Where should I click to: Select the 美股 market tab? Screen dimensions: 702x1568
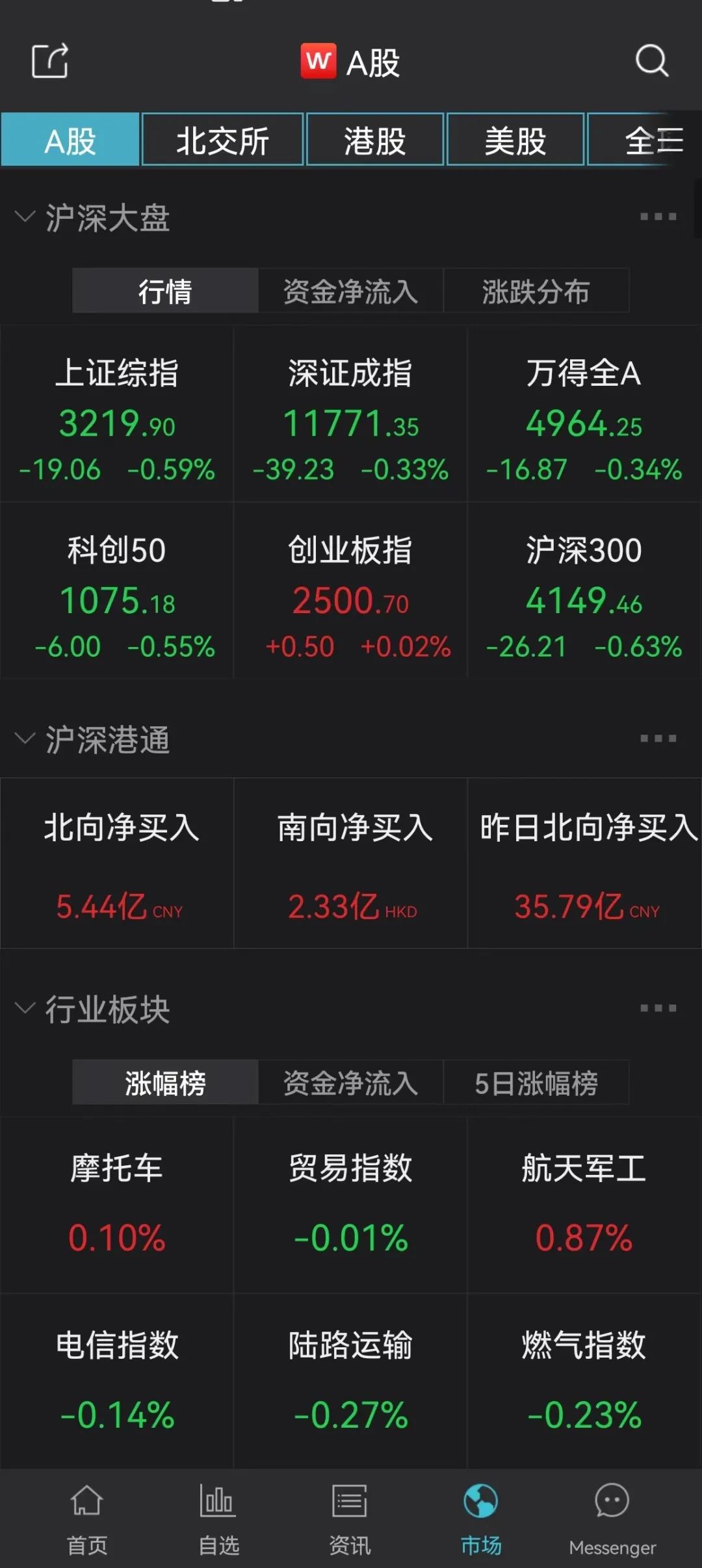click(515, 140)
